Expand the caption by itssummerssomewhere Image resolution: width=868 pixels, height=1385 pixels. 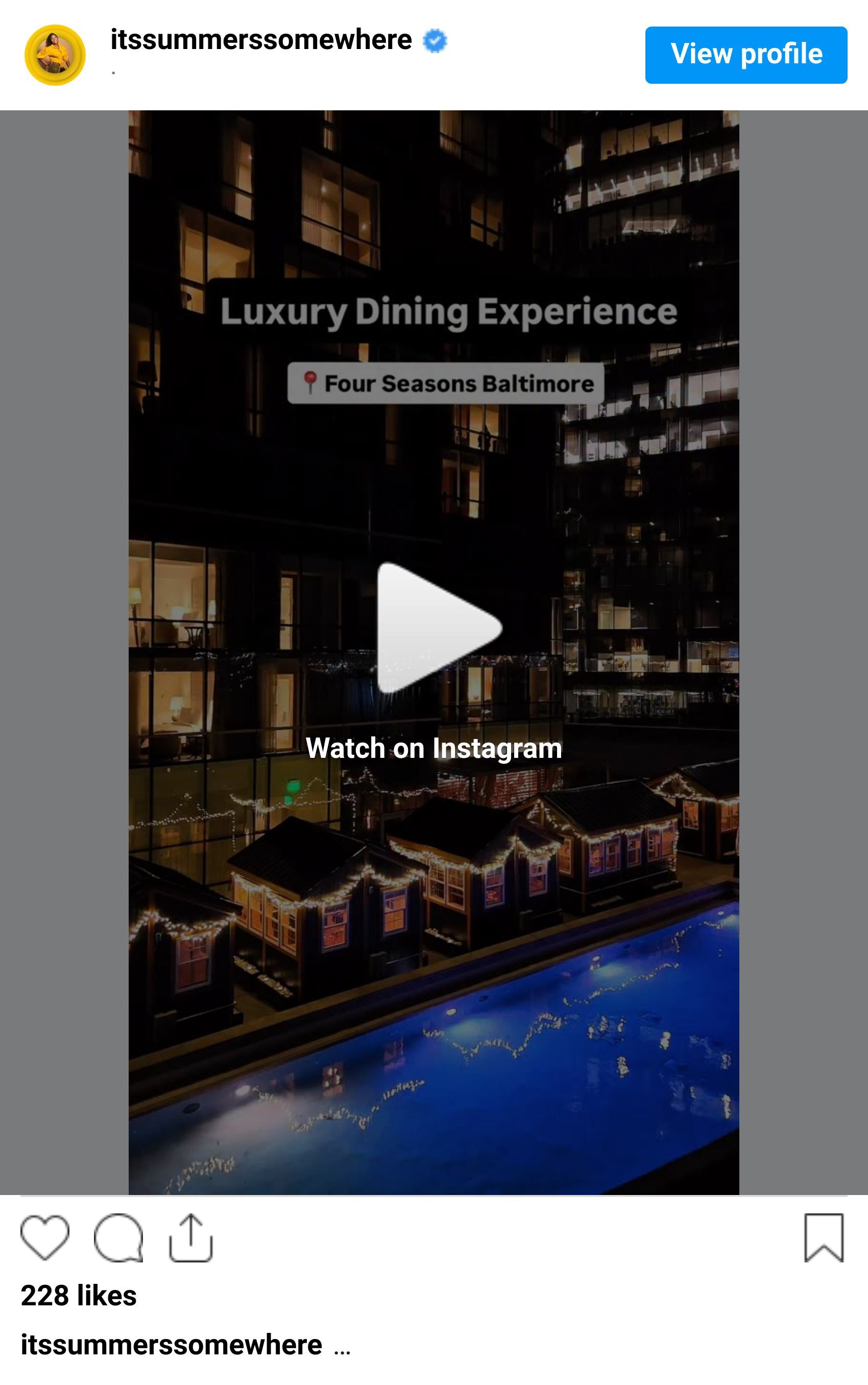[342, 1347]
